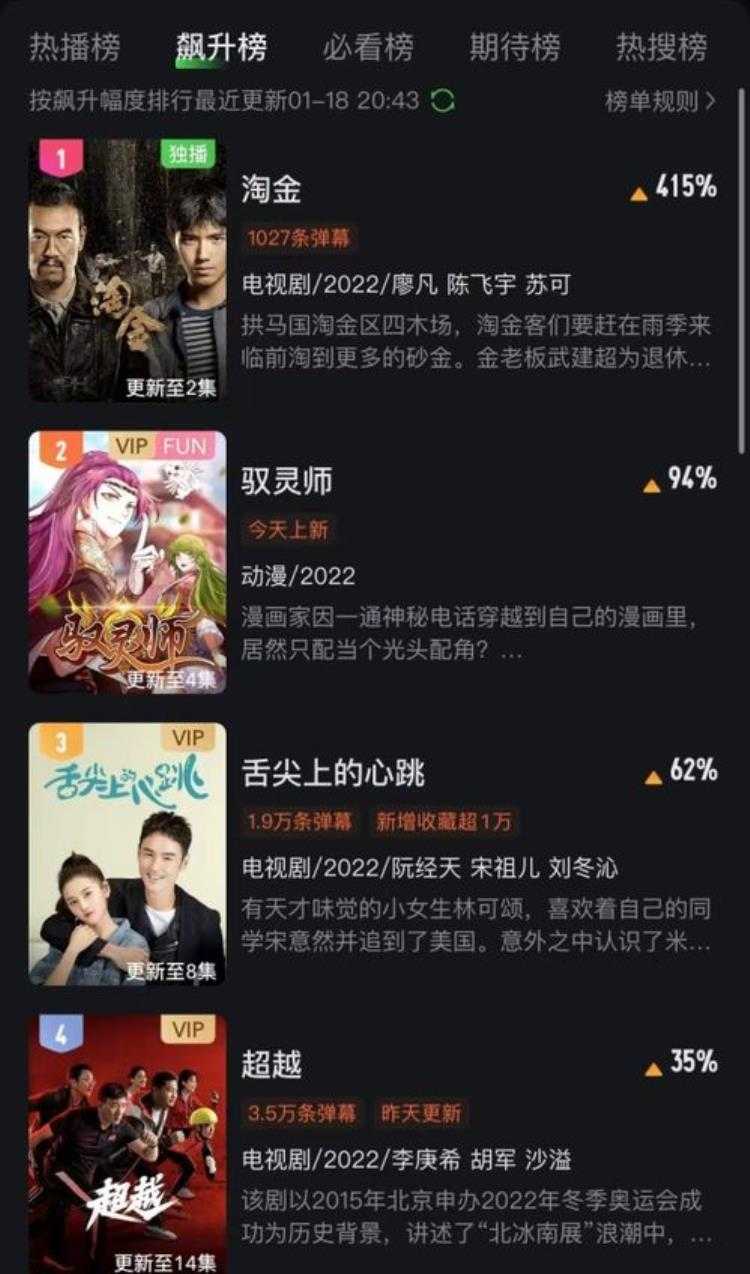Open the 超越 drama poster

(x=127, y=1144)
